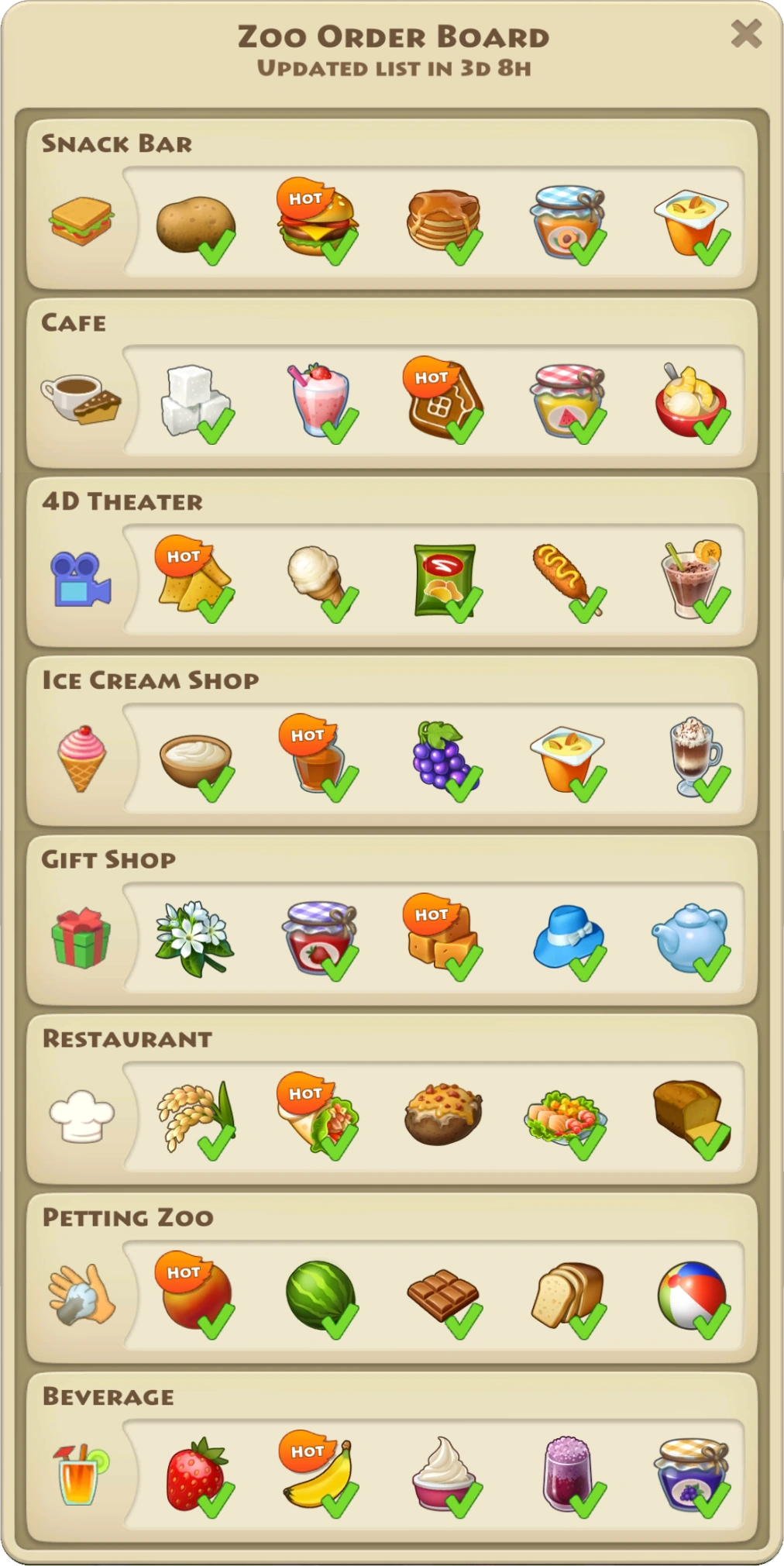The image size is (784, 1566).
Task: Tap the chocolate bar in Petting Zoo
Action: click(443, 1296)
